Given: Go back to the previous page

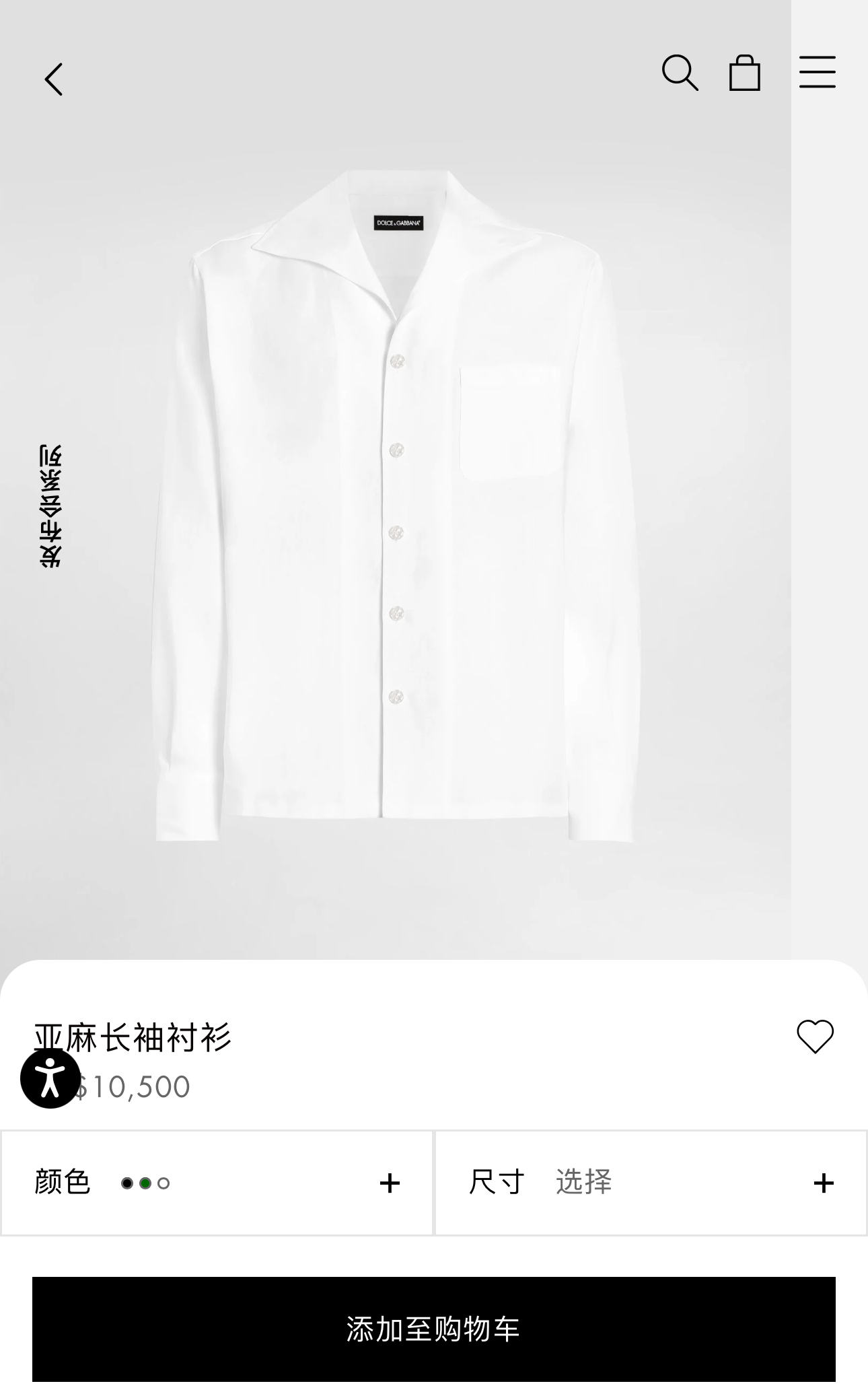Looking at the screenshot, I should coord(54,79).
